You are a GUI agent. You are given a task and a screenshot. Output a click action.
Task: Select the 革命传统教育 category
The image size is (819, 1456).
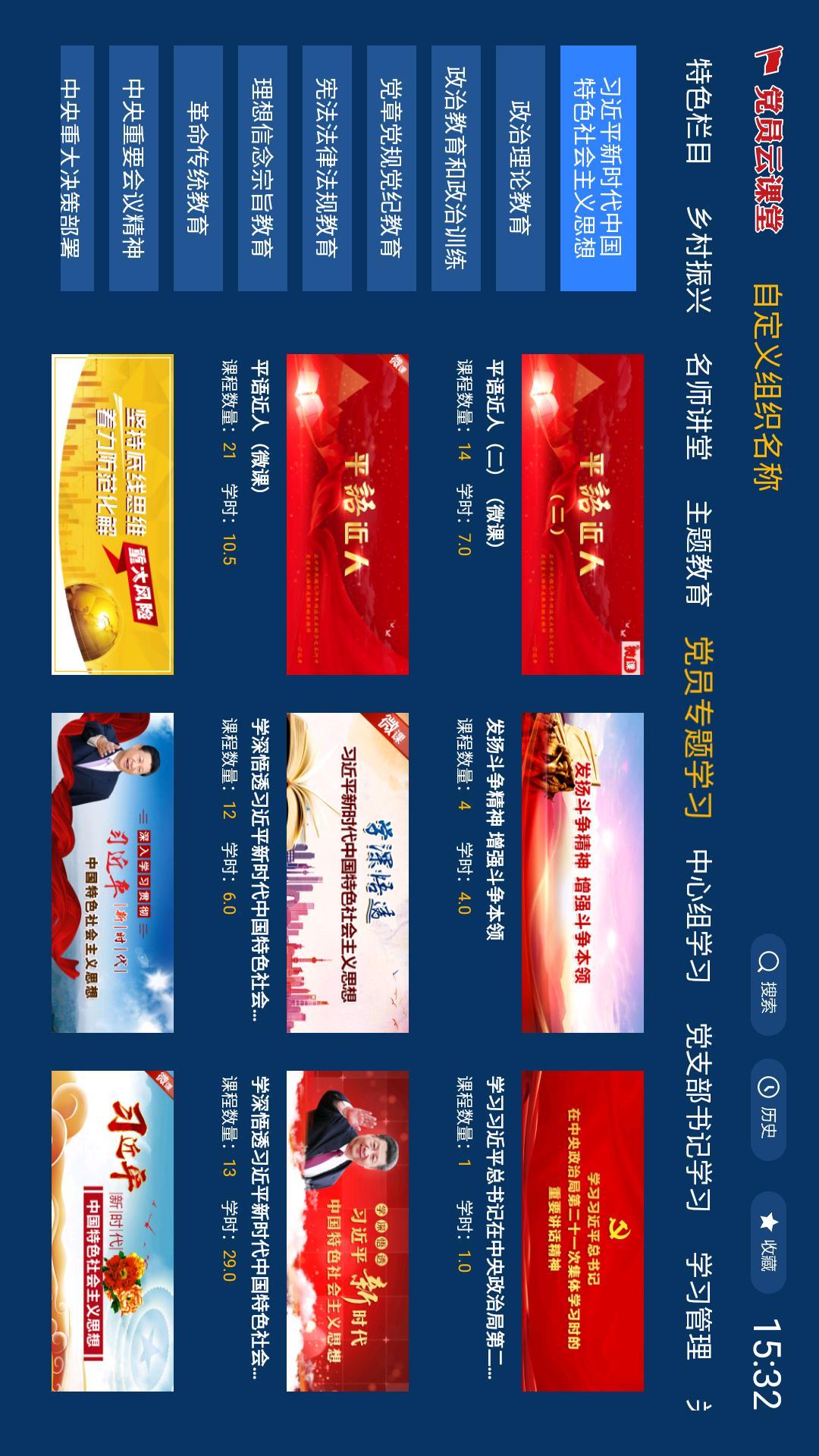(x=198, y=168)
